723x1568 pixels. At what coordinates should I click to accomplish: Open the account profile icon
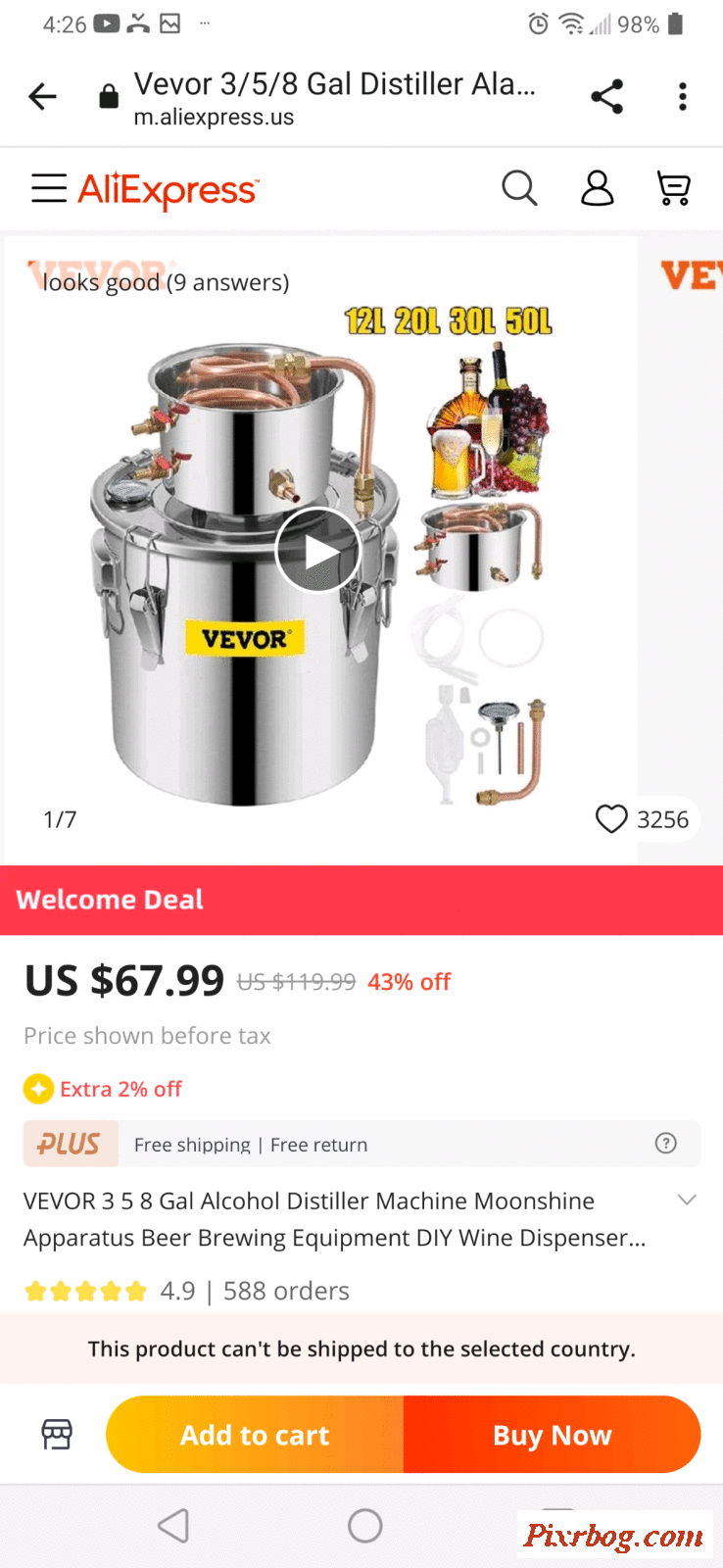[597, 187]
